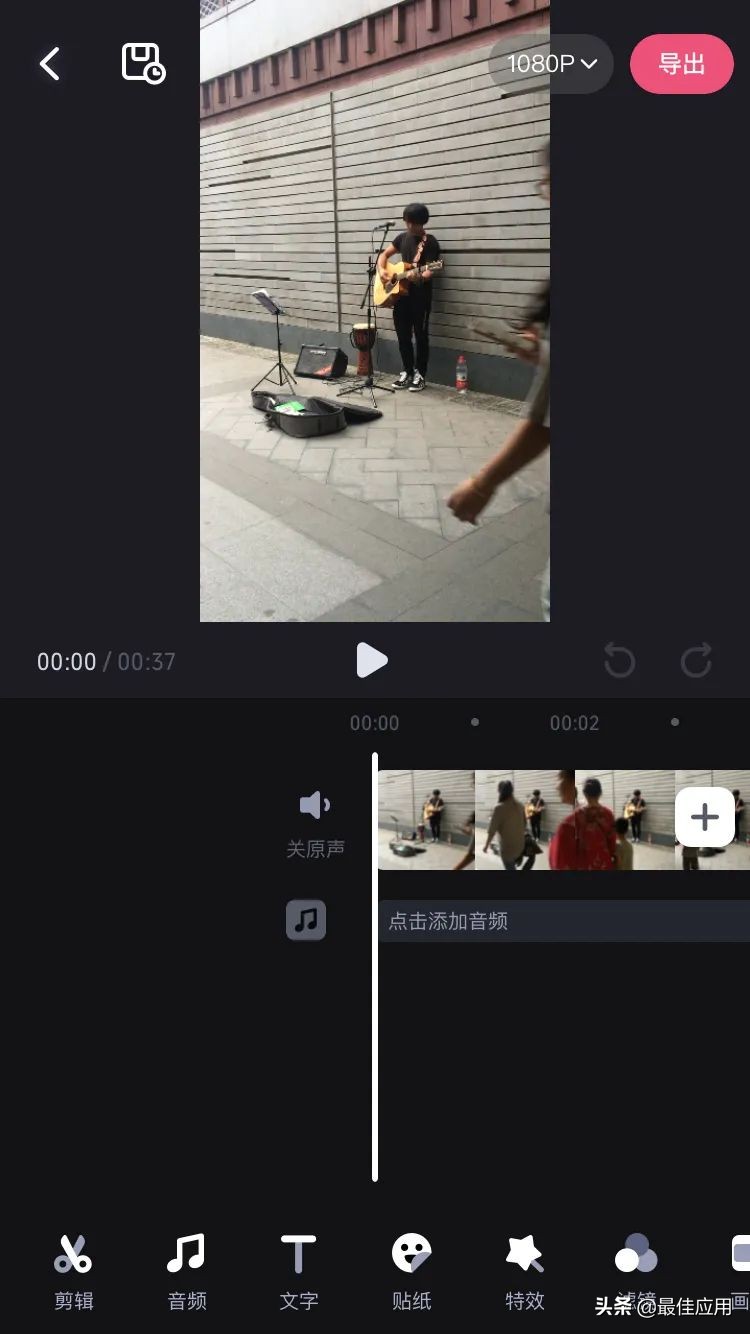This screenshot has height=1334, width=750.
Task: Click the back arrow to exit the editor
Action: point(49,63)
